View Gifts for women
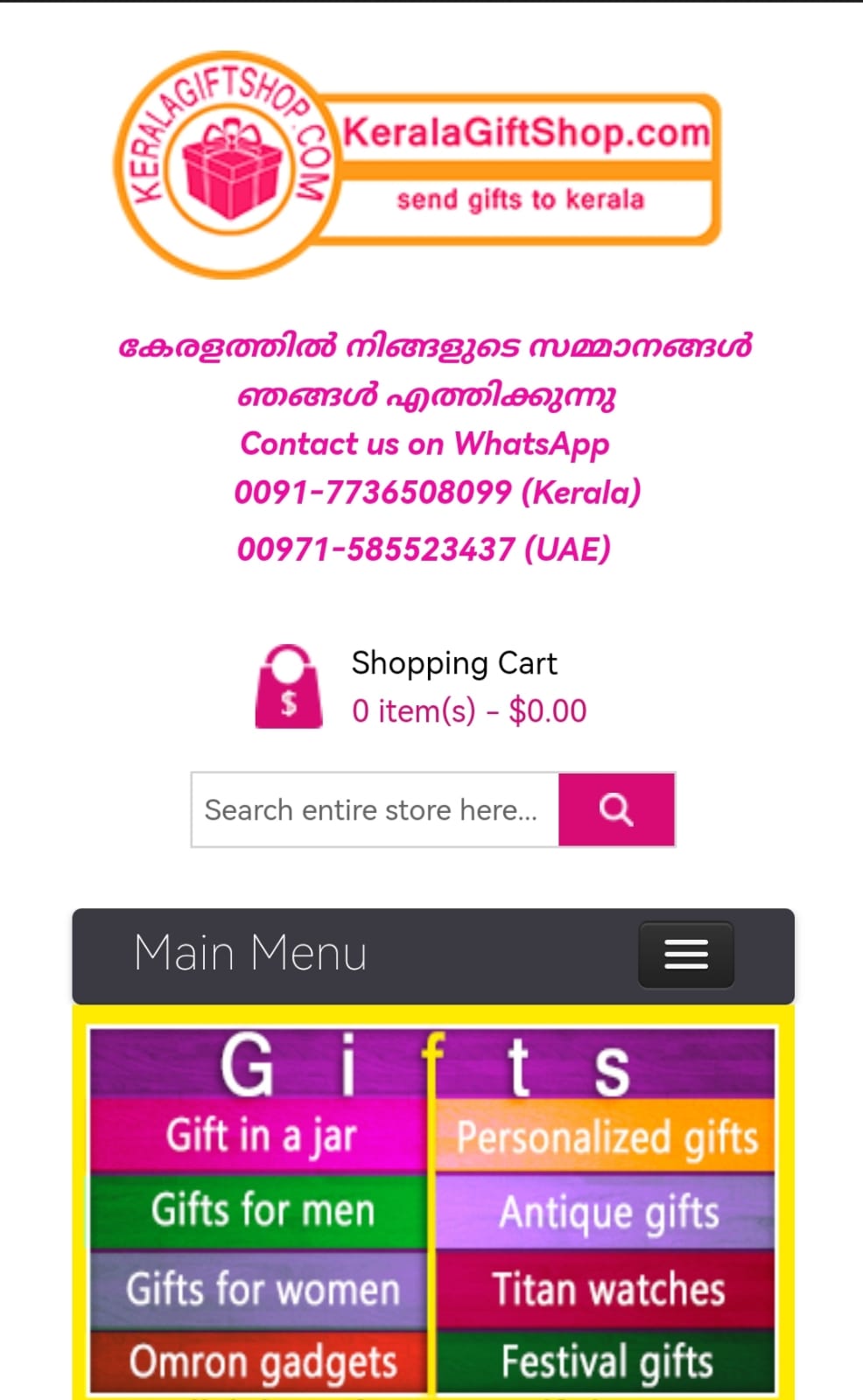Screen dimensions: 863x1400 tap(262, 1289)
